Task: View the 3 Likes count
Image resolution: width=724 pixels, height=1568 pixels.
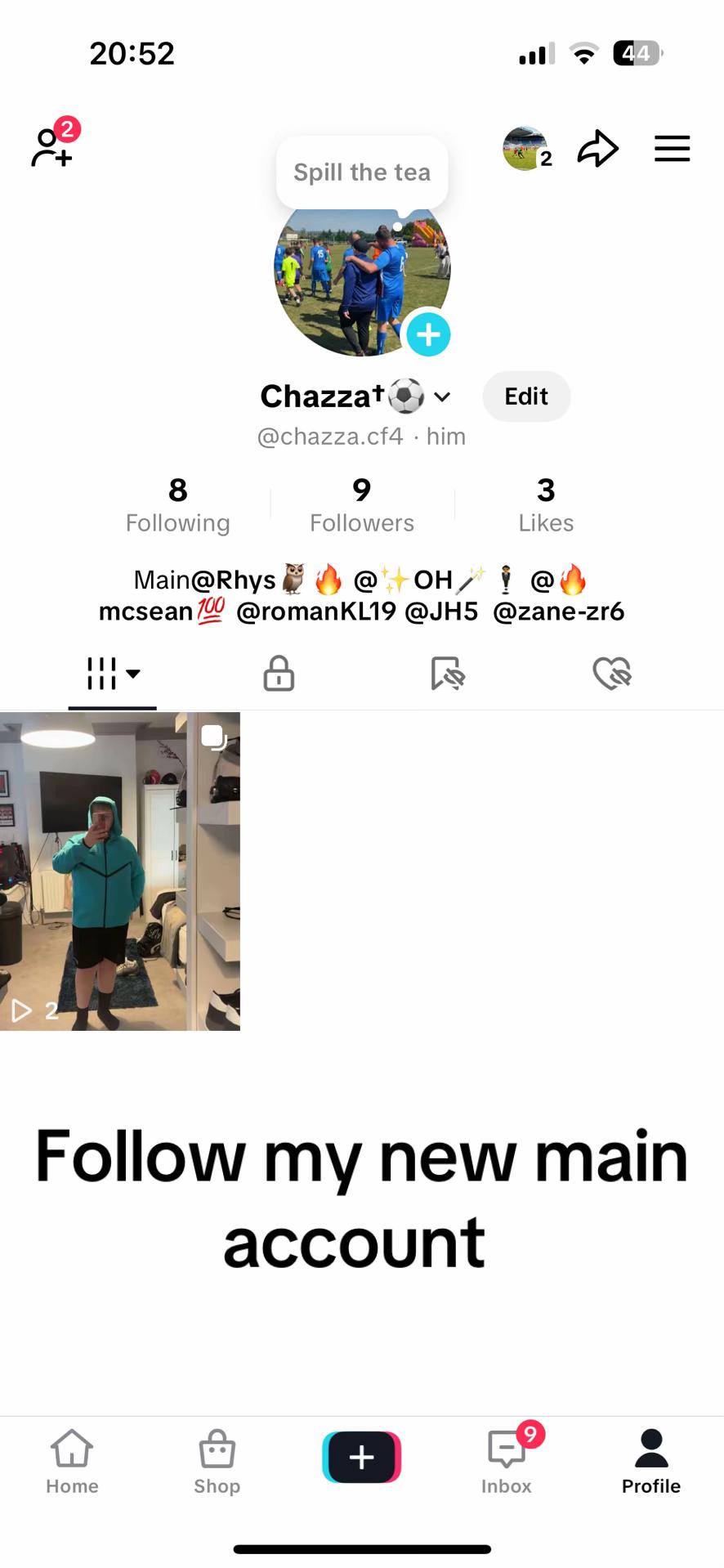Action: tap(545, 505)
